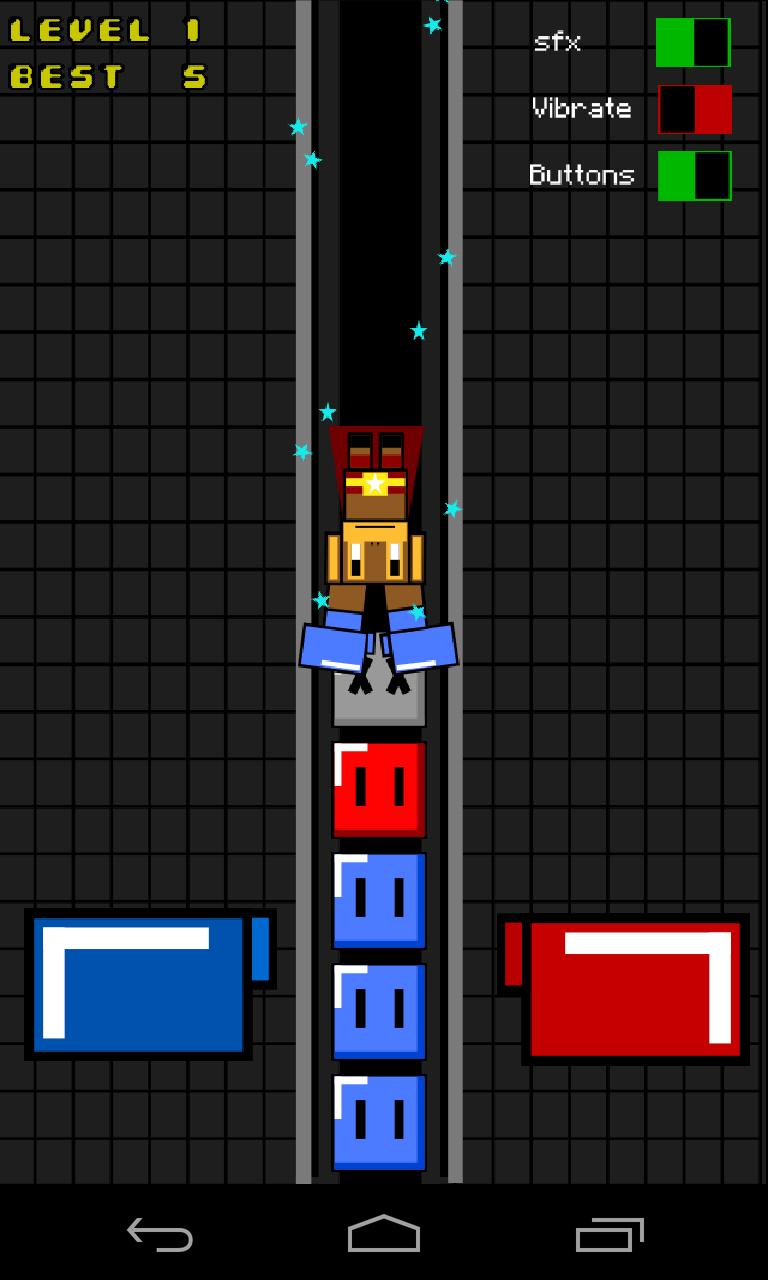
Task: Turn off the Buttons switch
Action: tap(695, 176)
